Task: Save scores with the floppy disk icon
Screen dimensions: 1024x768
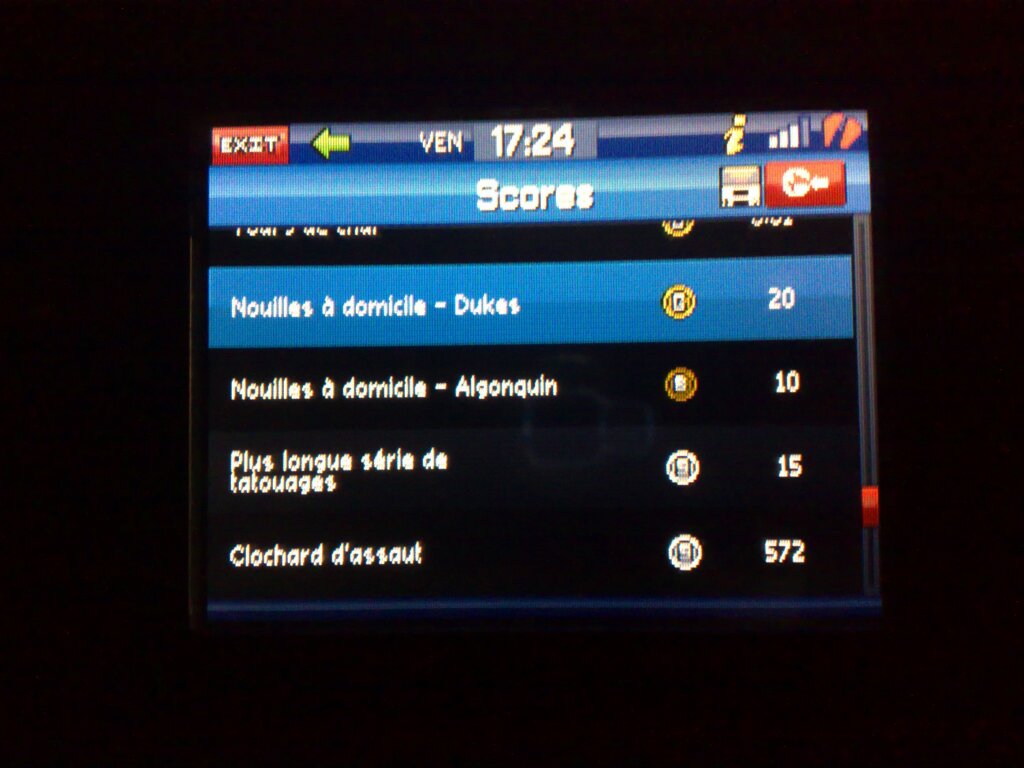Action: pos(740,187)
